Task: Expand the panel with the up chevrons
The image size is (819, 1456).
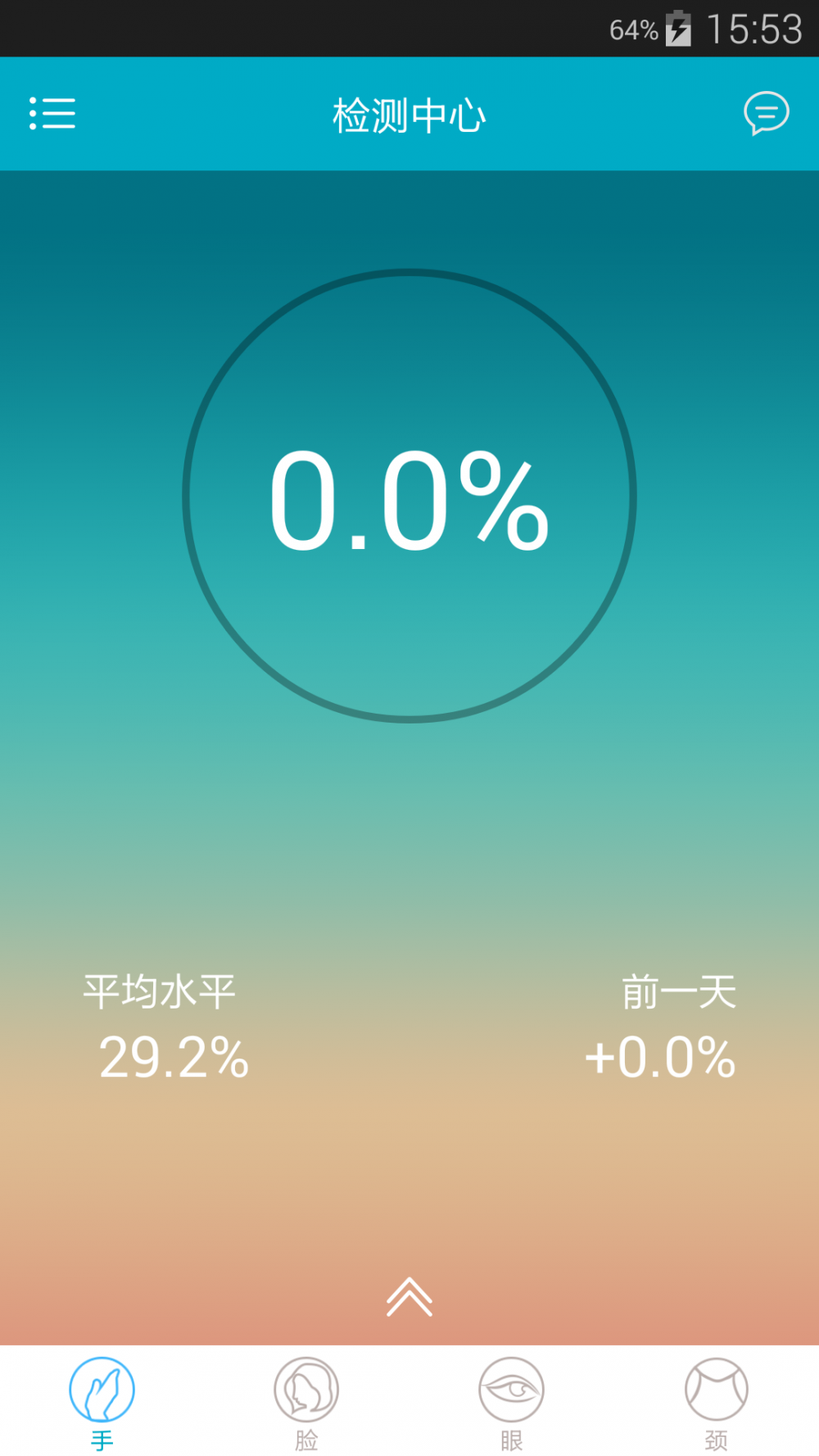Action: 409,1296
